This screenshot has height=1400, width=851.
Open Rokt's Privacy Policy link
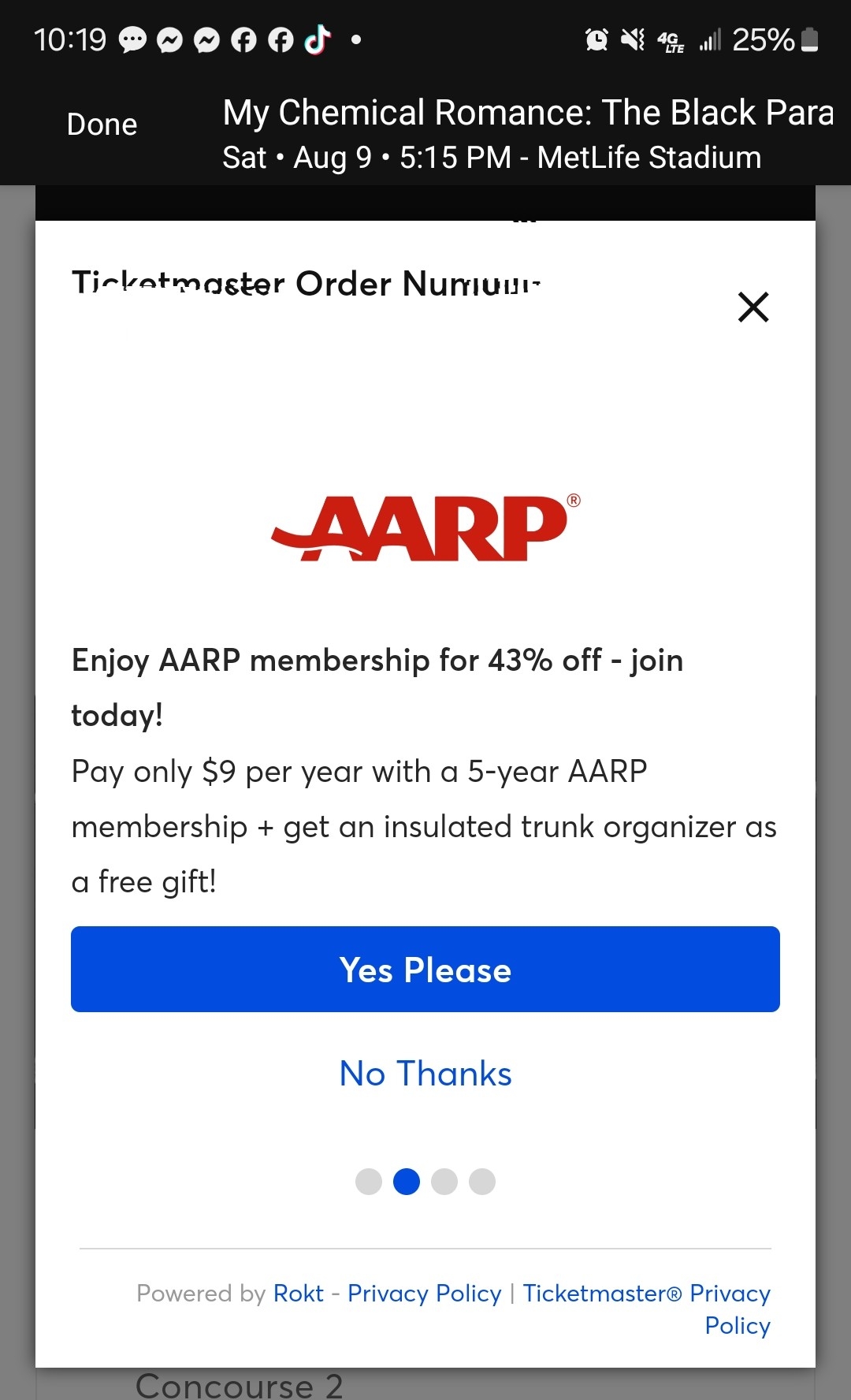pyautogui.click(x=424, y=1294)
